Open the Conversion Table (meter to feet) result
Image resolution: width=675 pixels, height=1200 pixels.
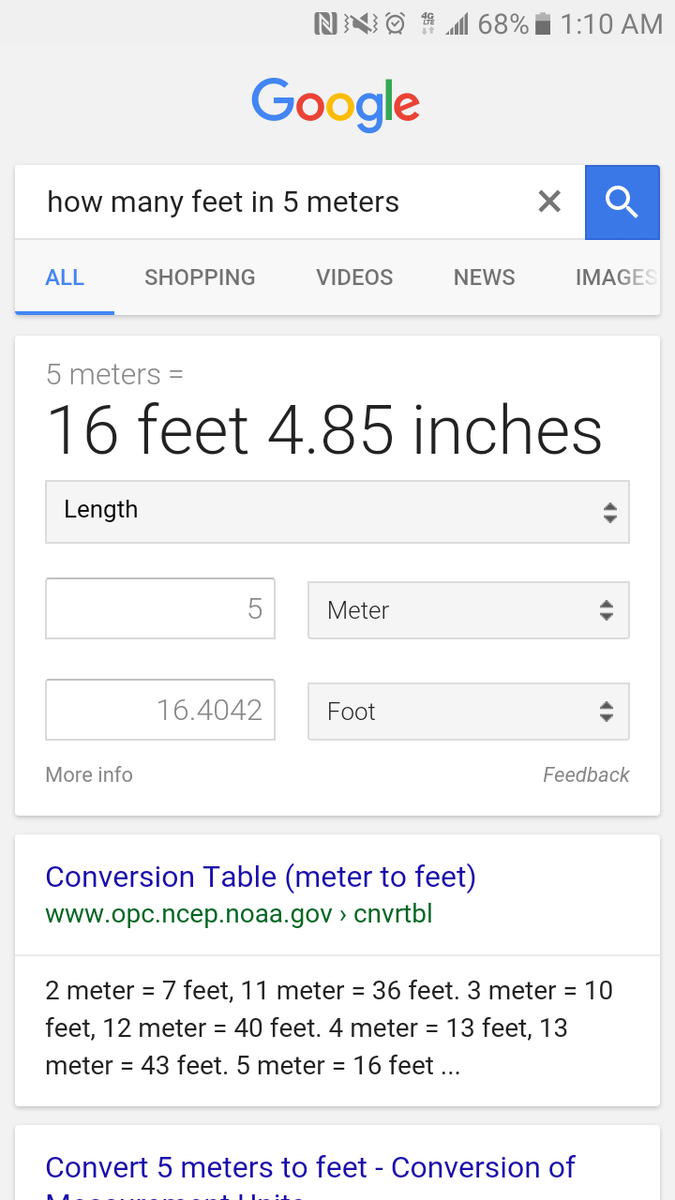(x=260, y=877)
